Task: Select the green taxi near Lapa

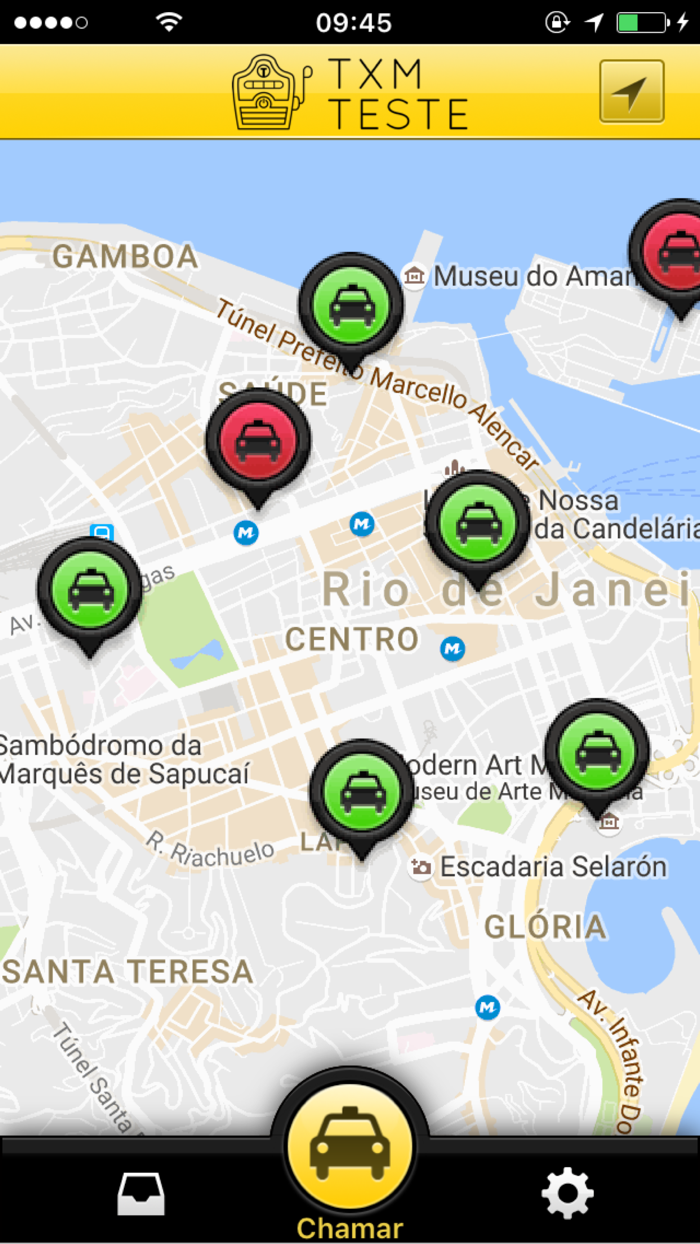Action: point(362,790)
